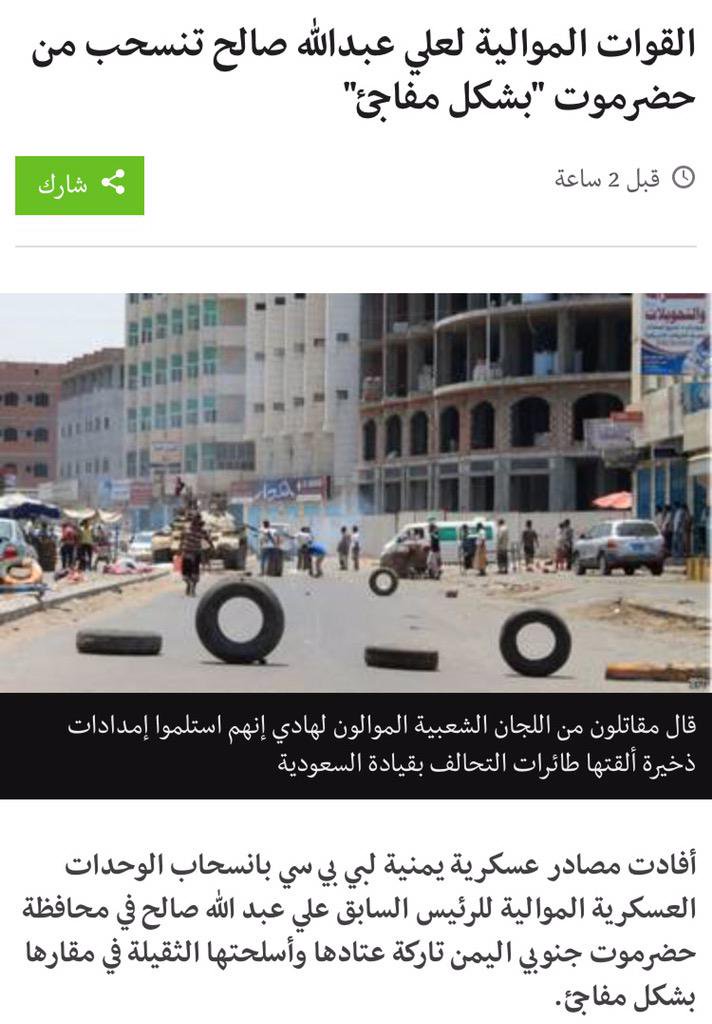Tap the green share button
This screenshot has height=1024, width=712.
click(x=80, y=185)
